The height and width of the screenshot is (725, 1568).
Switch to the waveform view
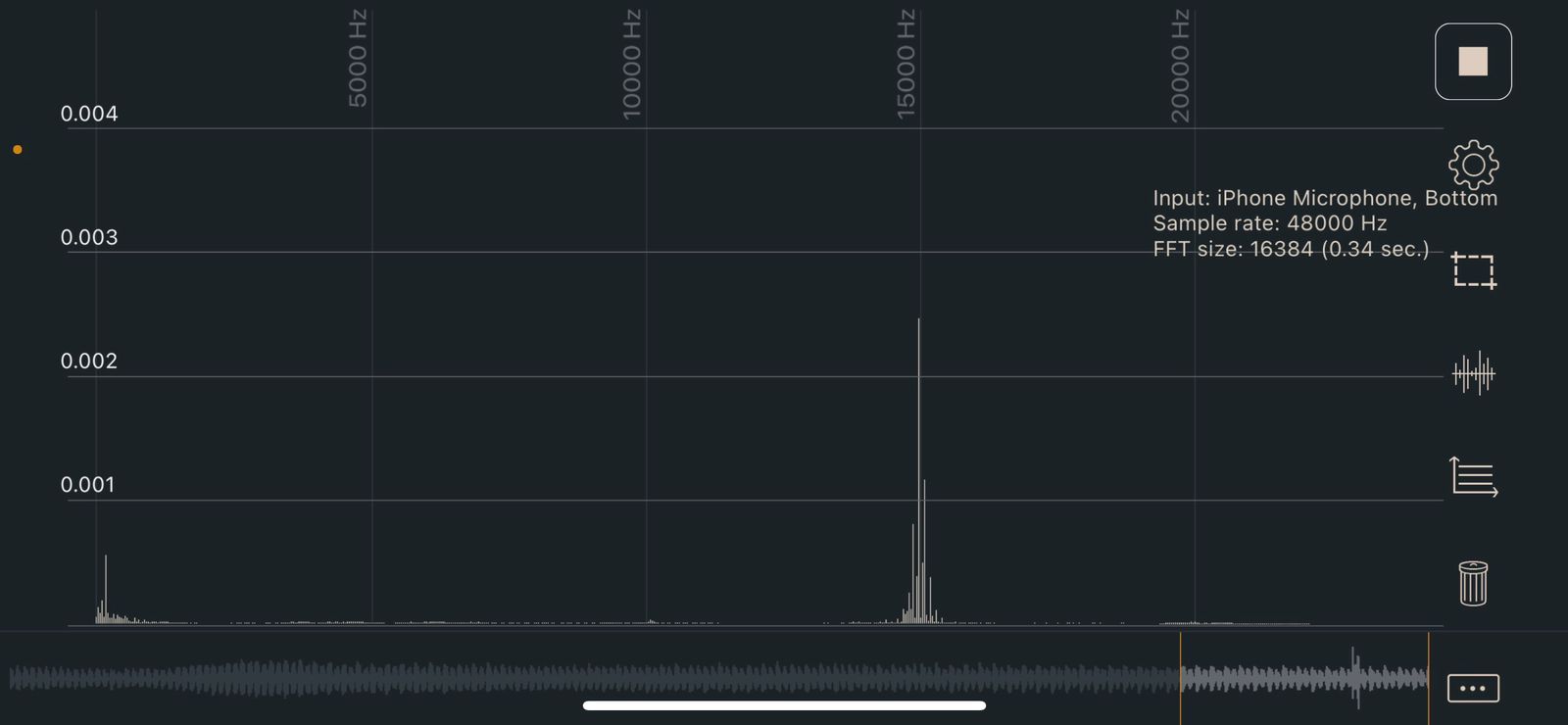tap(1473, 373)
